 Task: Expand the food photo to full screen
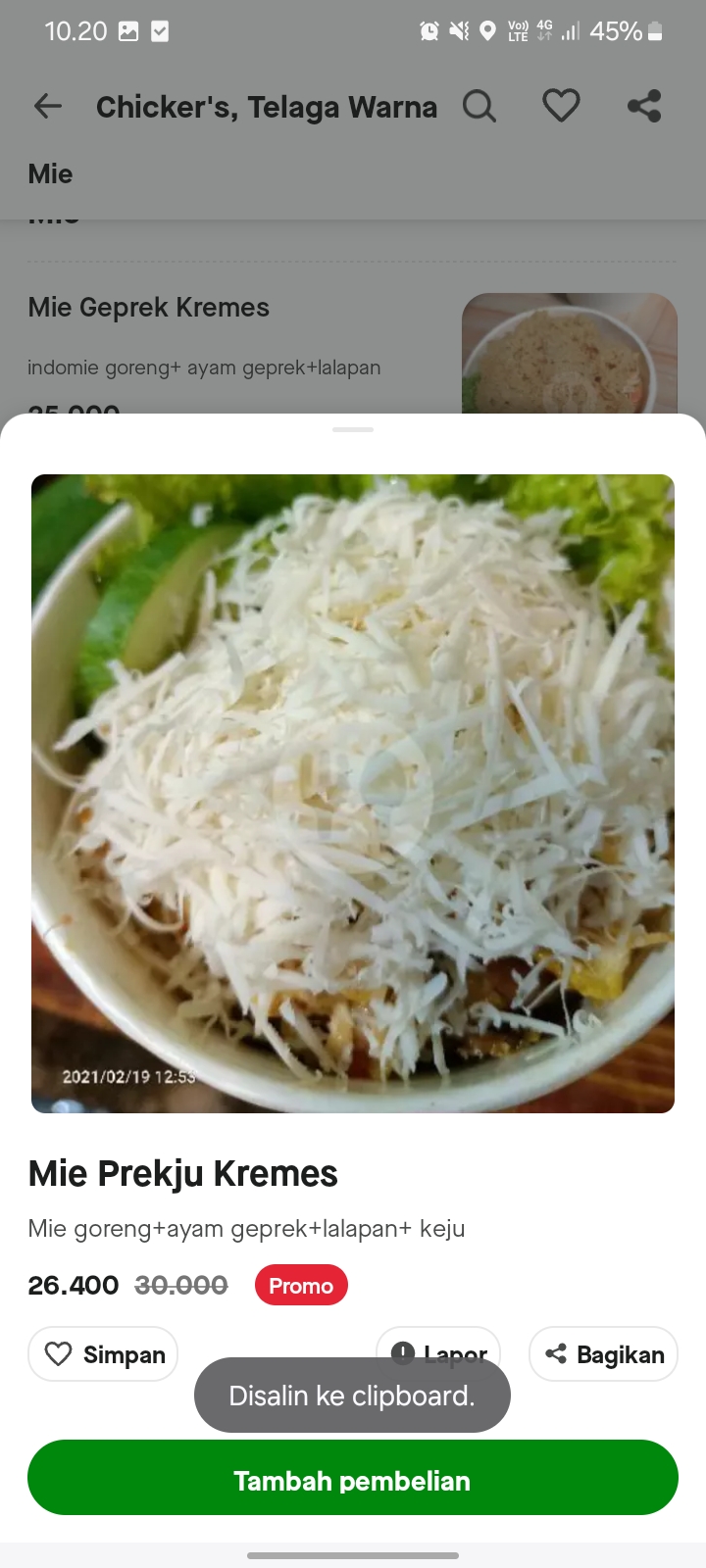[353, 794]
